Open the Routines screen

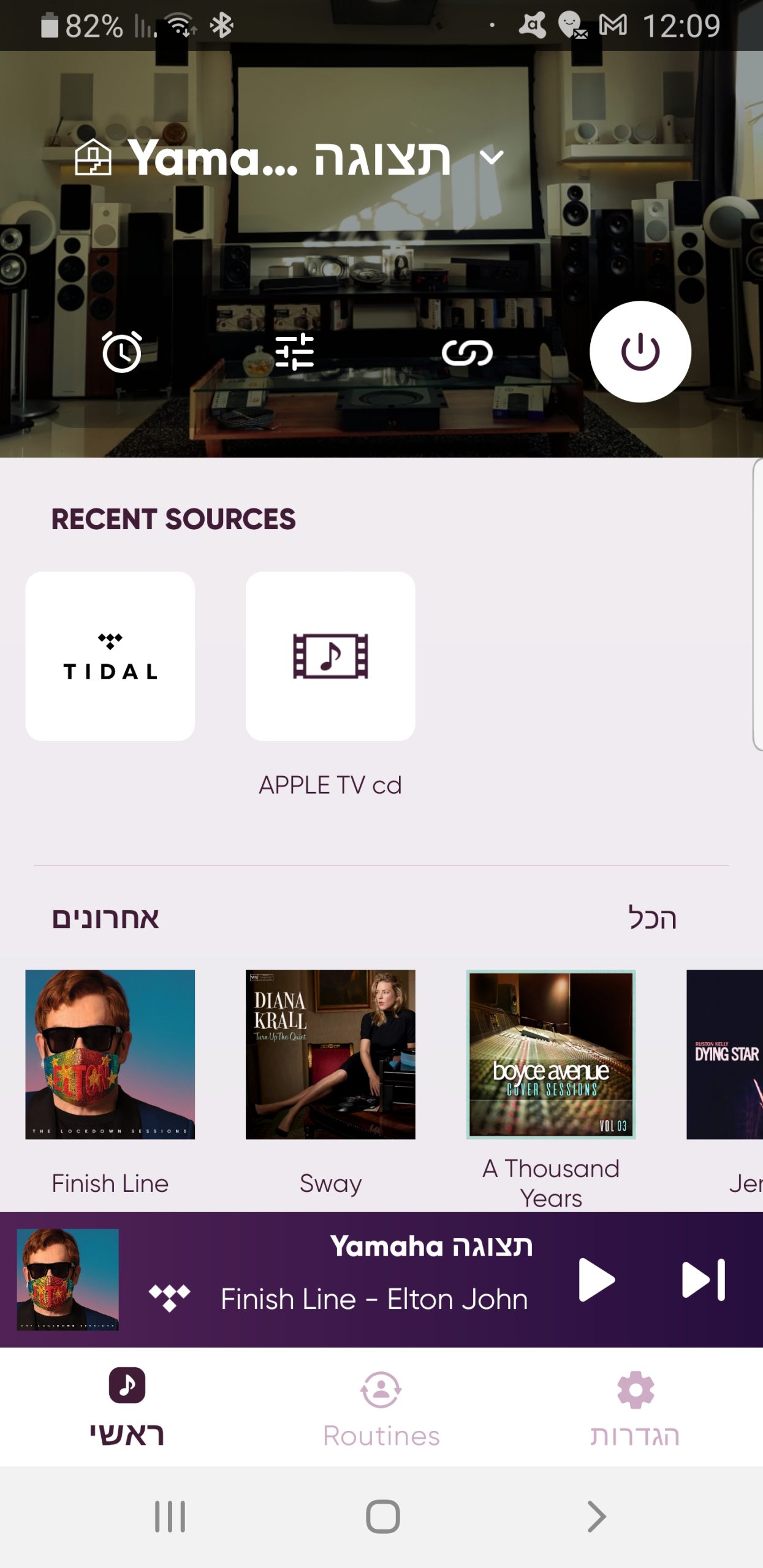(381, 1415)
